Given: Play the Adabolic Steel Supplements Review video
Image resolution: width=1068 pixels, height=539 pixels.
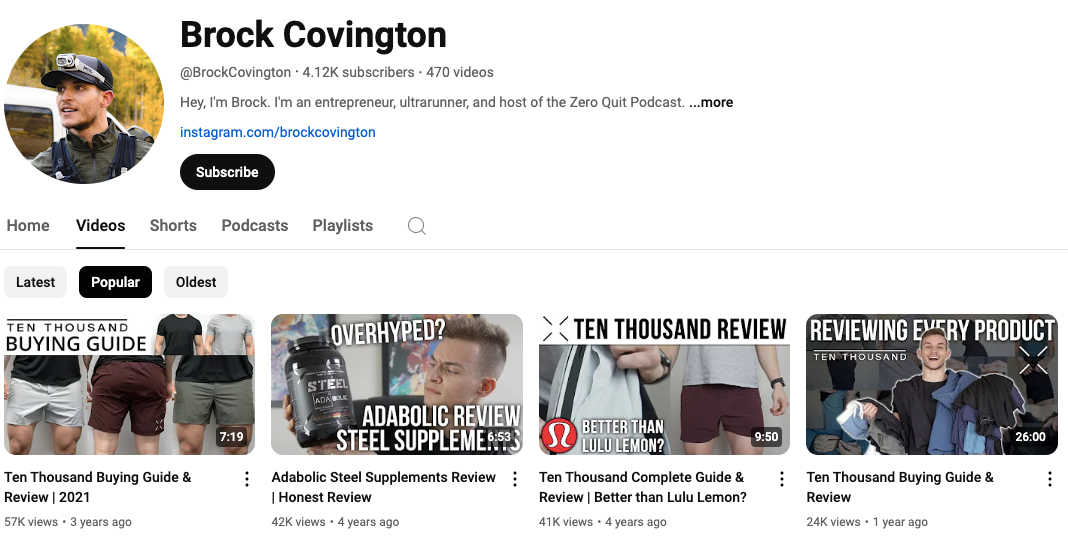Looking at the screenshot, I should coord(396,385).
